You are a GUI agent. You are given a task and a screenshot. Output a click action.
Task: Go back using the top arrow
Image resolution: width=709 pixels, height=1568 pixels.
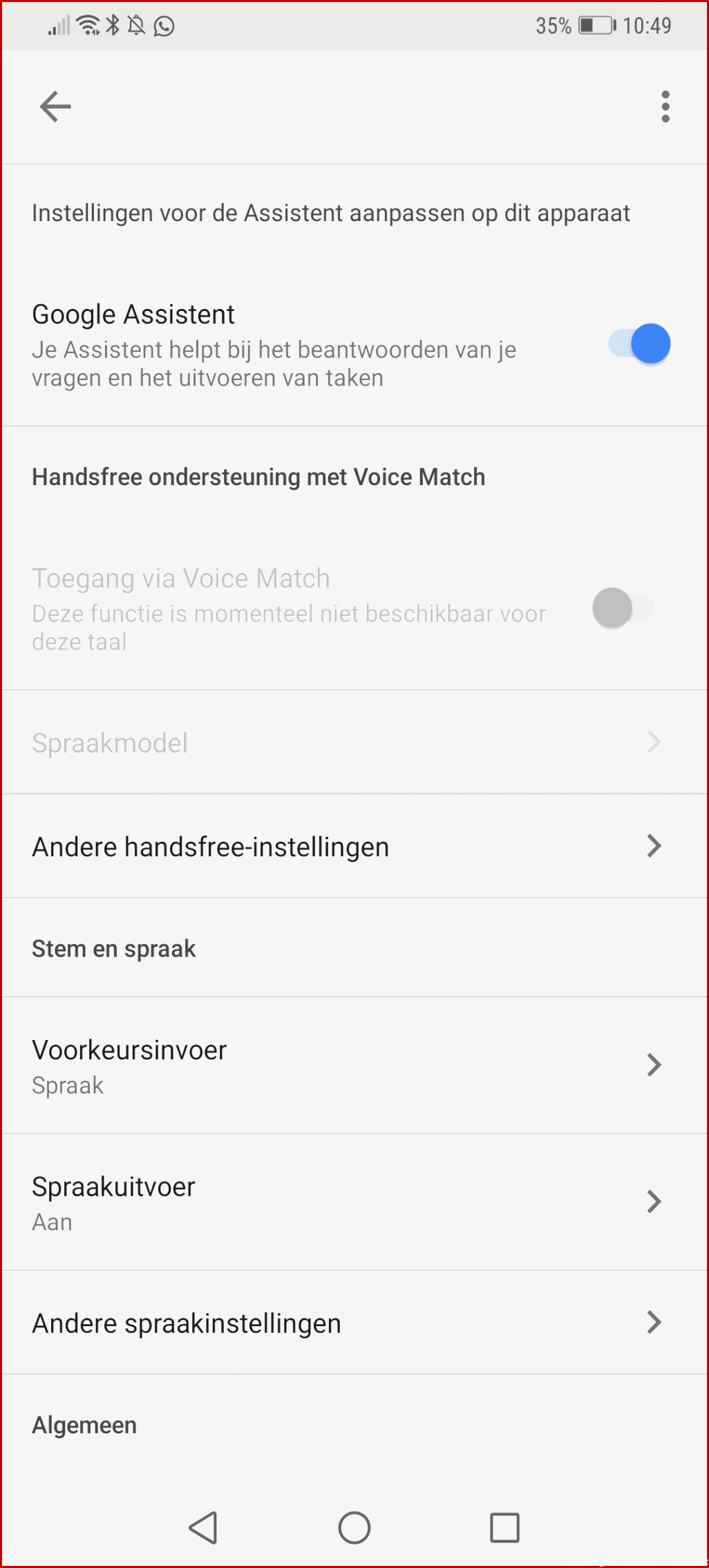tap(55, 106)
